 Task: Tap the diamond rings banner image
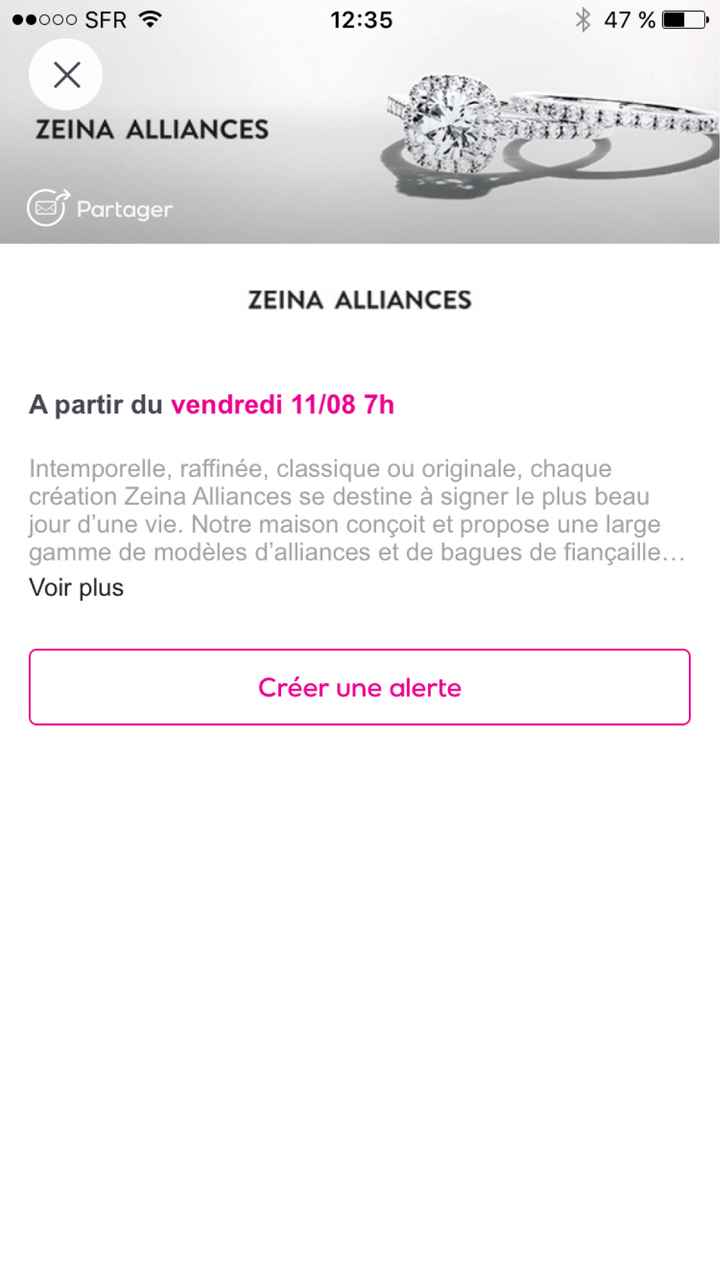[520, 120]
